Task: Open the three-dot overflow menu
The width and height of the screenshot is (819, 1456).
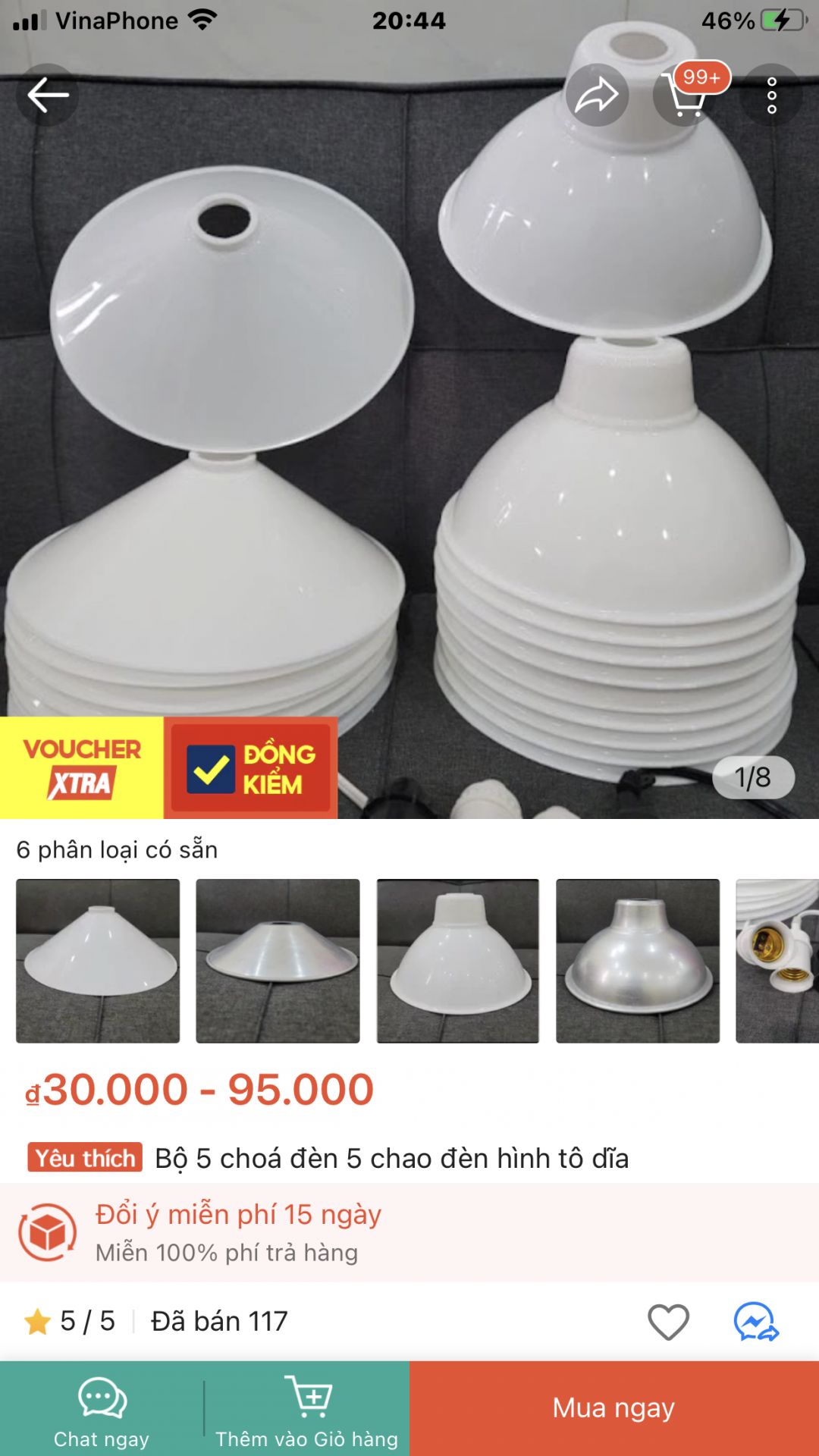Action: [x=771, y=96]
